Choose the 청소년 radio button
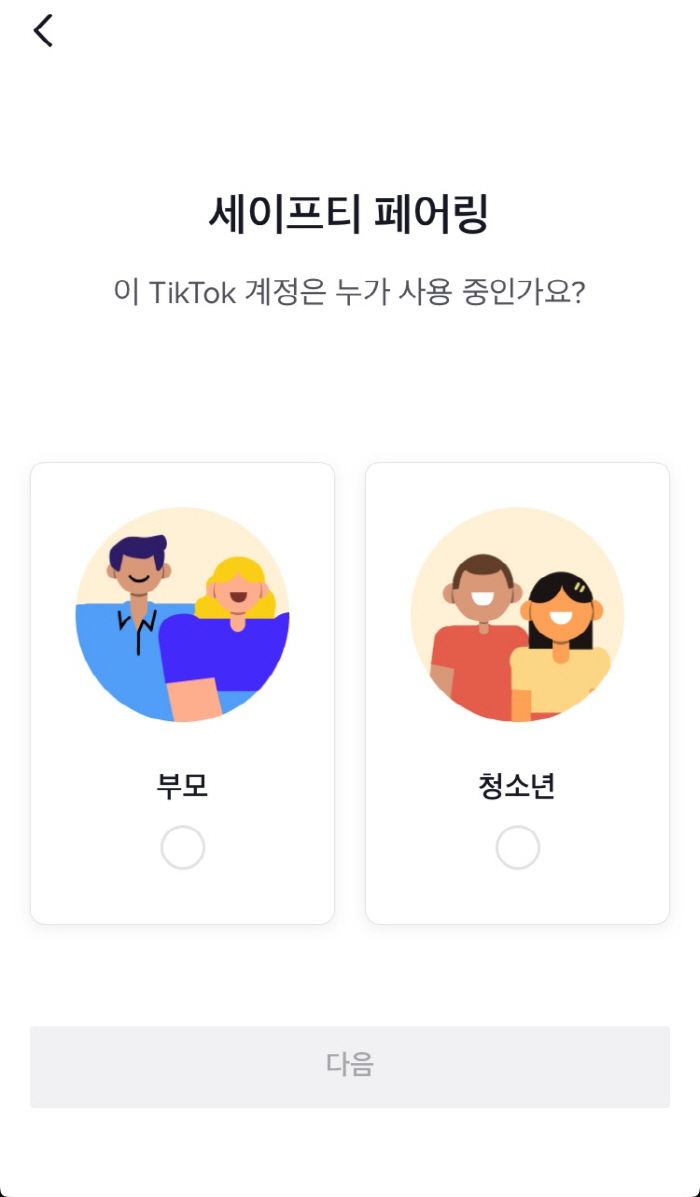The image size is (700, 1197). 518,848
